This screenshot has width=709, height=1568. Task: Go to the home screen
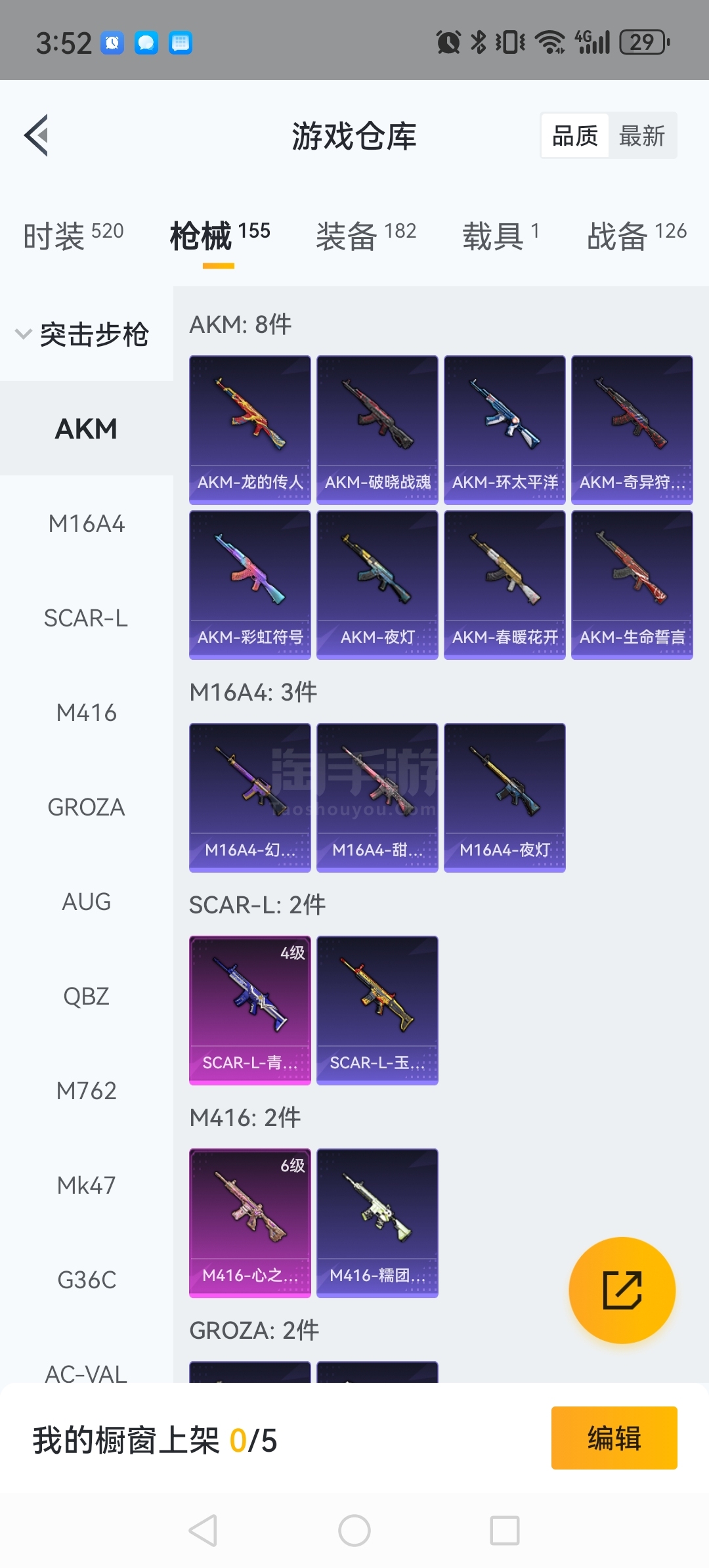pos(354,1531)
